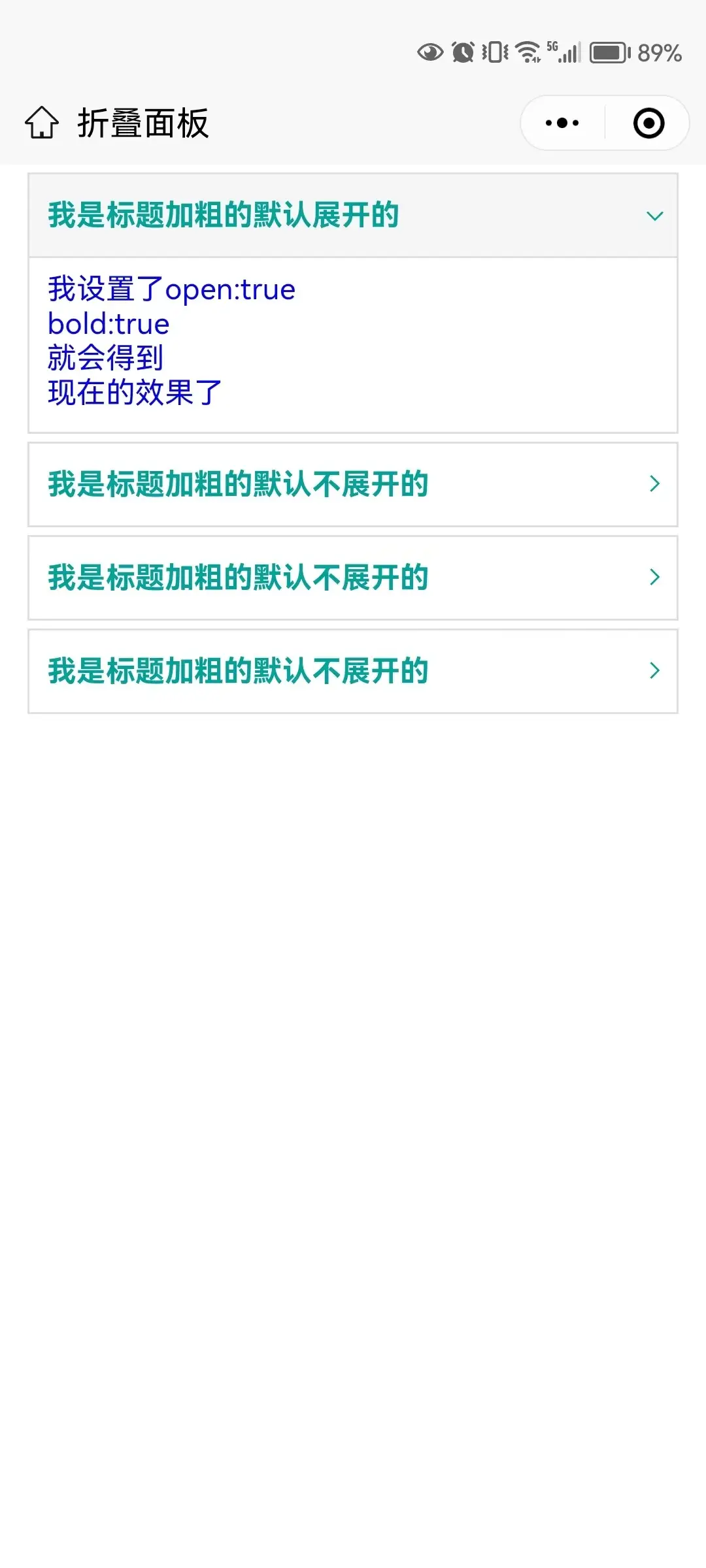Screen dimensions: 706x1568
Task: Open the three-dot more options menu
Action: pyautogui.click(x=562, y=123)
